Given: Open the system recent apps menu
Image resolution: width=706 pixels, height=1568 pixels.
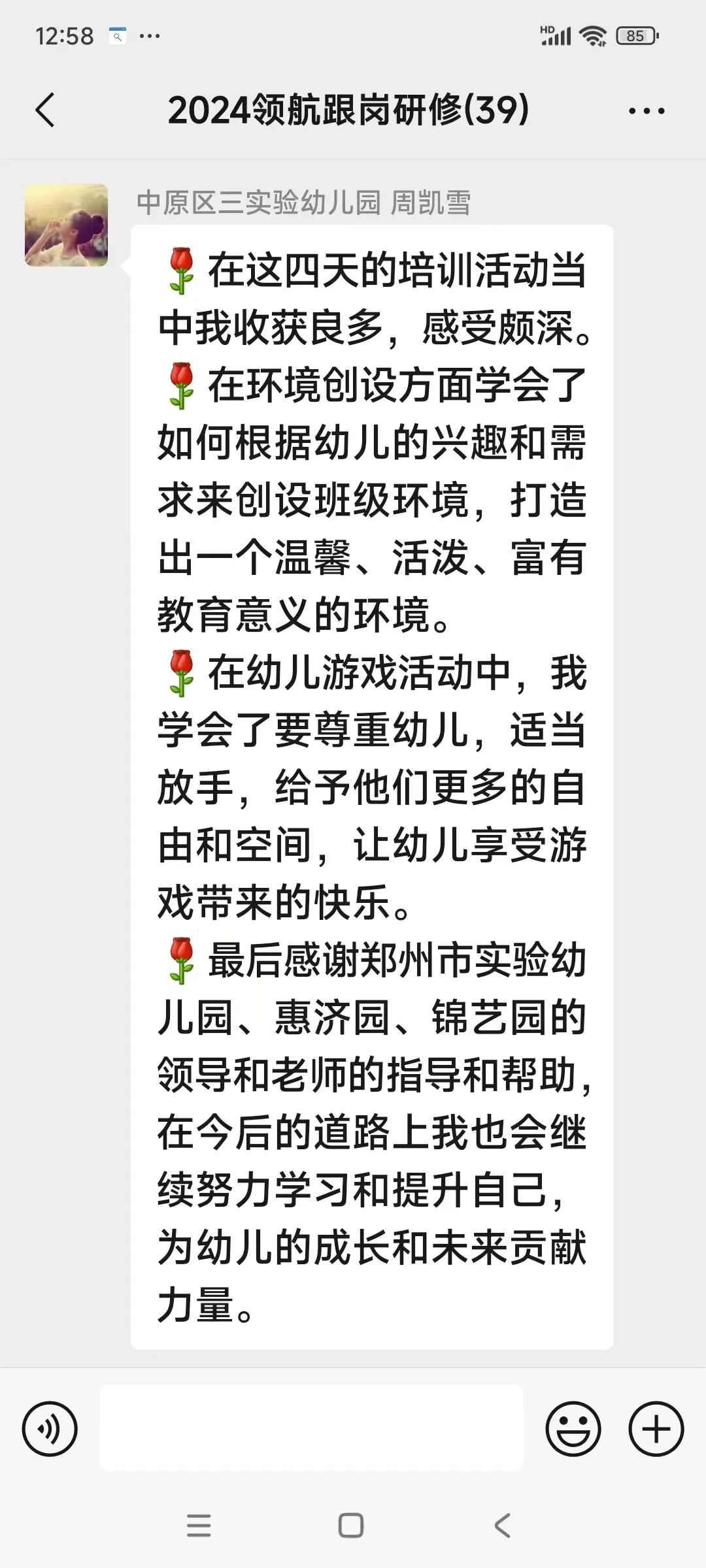Looking at the screenshot, I should point(199,1526).
